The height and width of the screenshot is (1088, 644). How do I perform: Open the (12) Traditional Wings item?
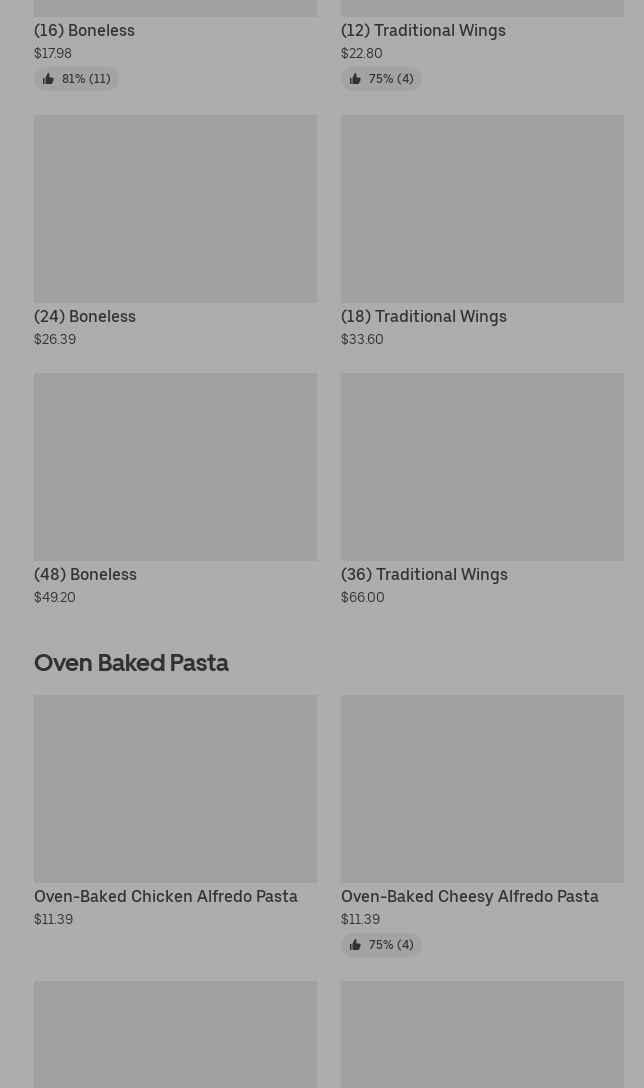point(423,30)
